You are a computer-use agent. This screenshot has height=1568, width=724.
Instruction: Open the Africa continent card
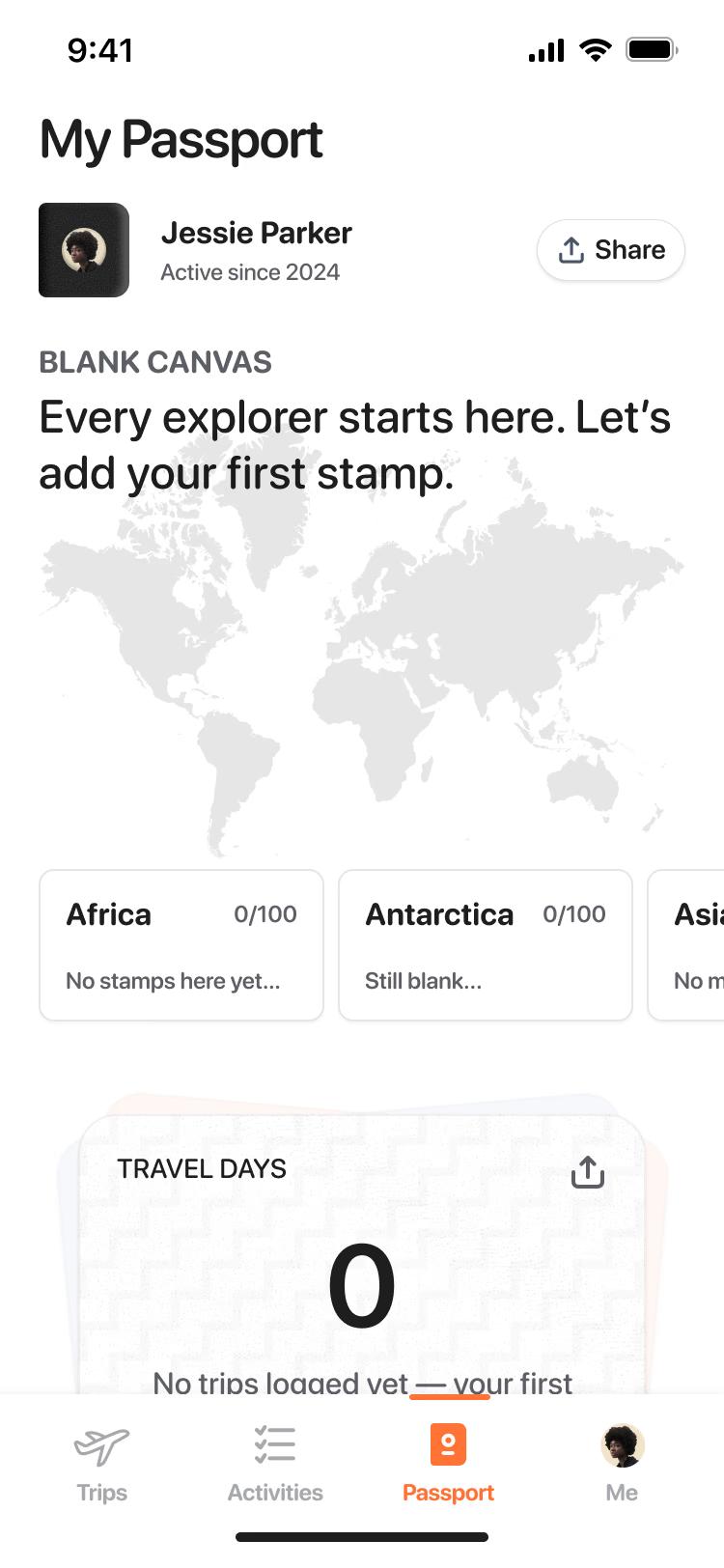click(181, 945)
